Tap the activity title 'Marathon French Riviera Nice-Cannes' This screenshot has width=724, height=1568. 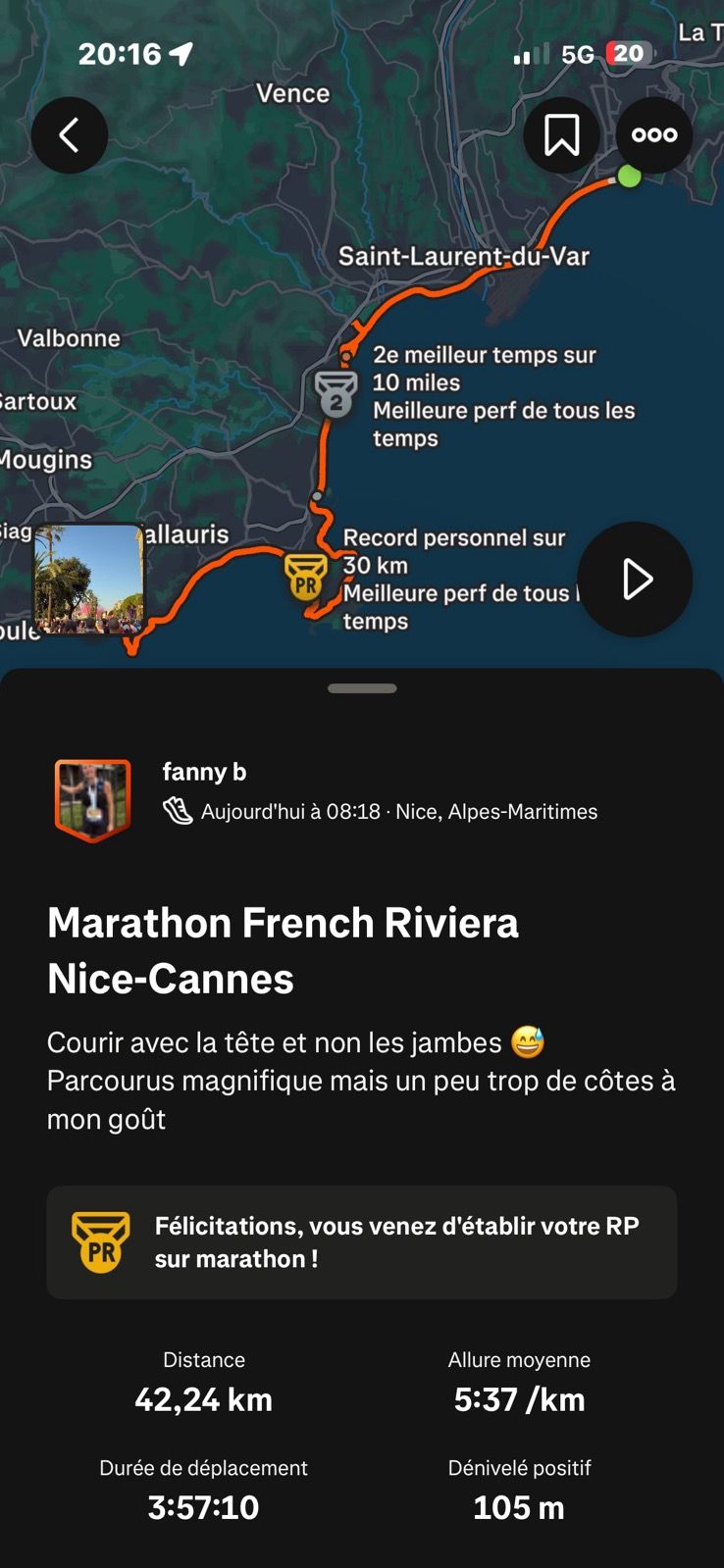[284, 949]
